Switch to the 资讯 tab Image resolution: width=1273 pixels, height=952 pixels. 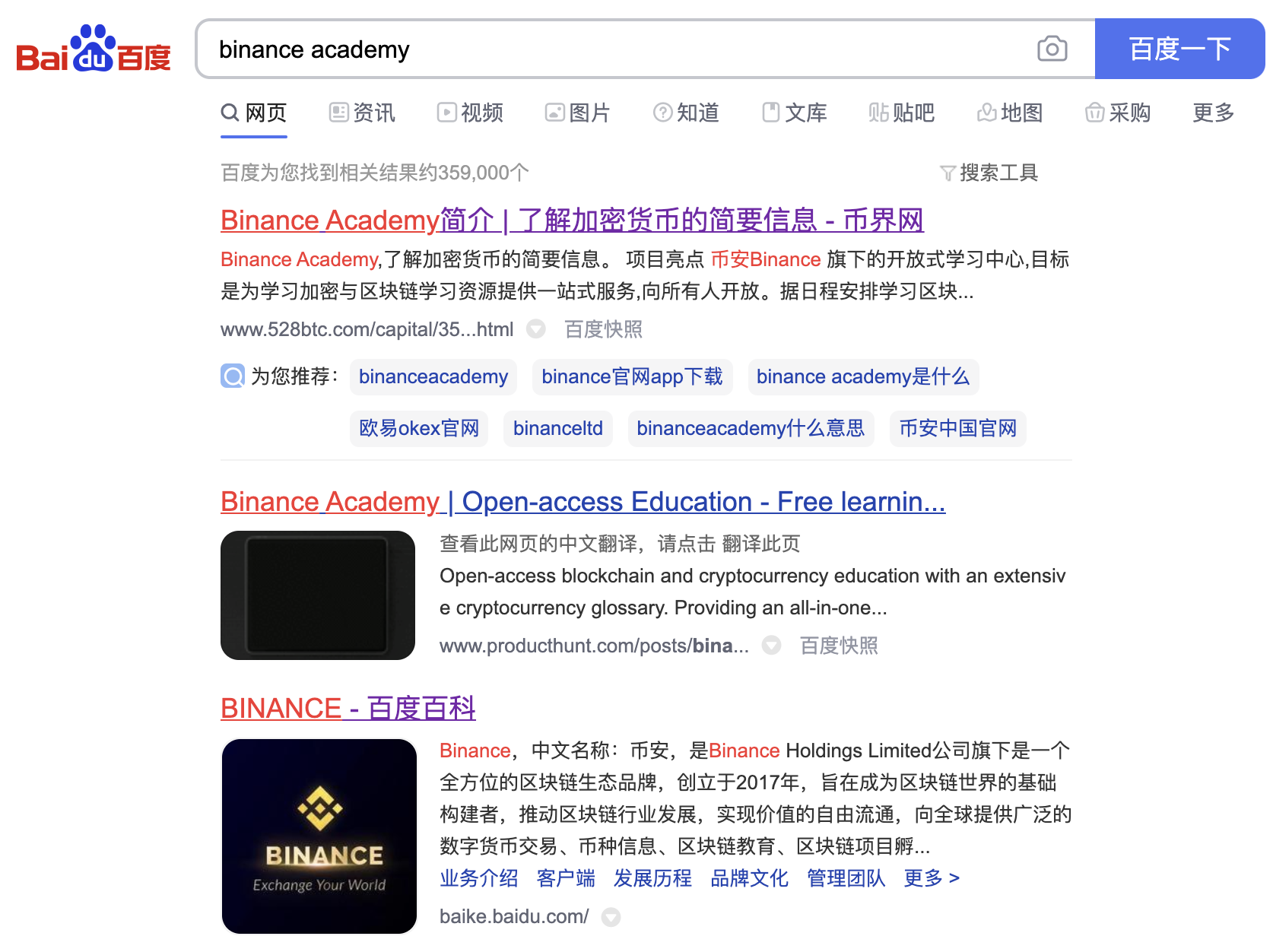pyautogui.click(x=363, y=113)
